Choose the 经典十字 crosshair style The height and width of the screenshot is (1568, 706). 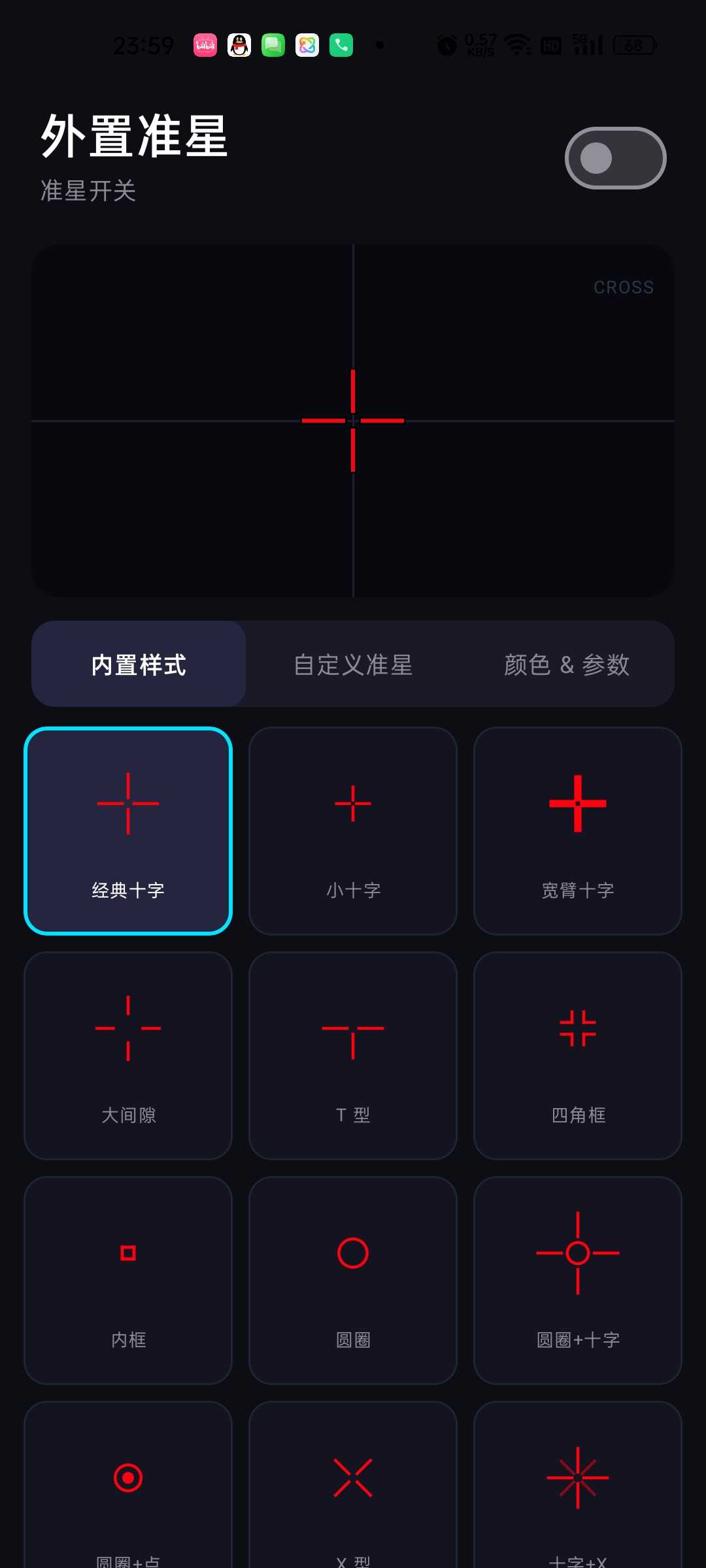(x=128, y=831)
